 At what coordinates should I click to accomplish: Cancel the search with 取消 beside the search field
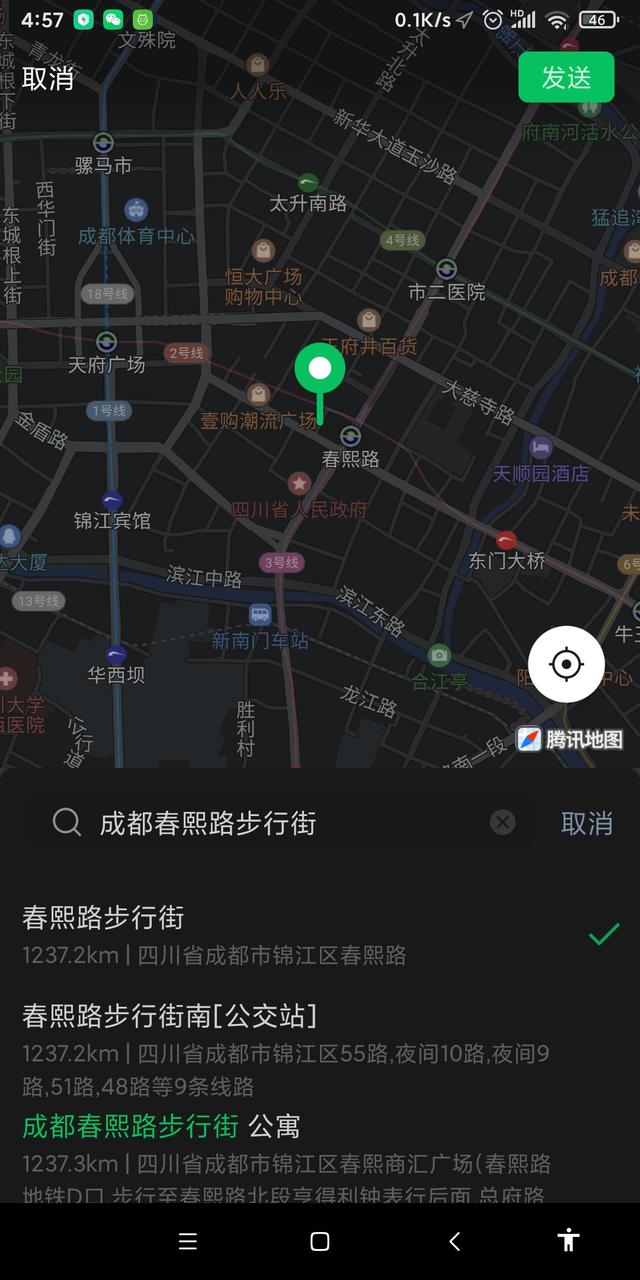586,823
